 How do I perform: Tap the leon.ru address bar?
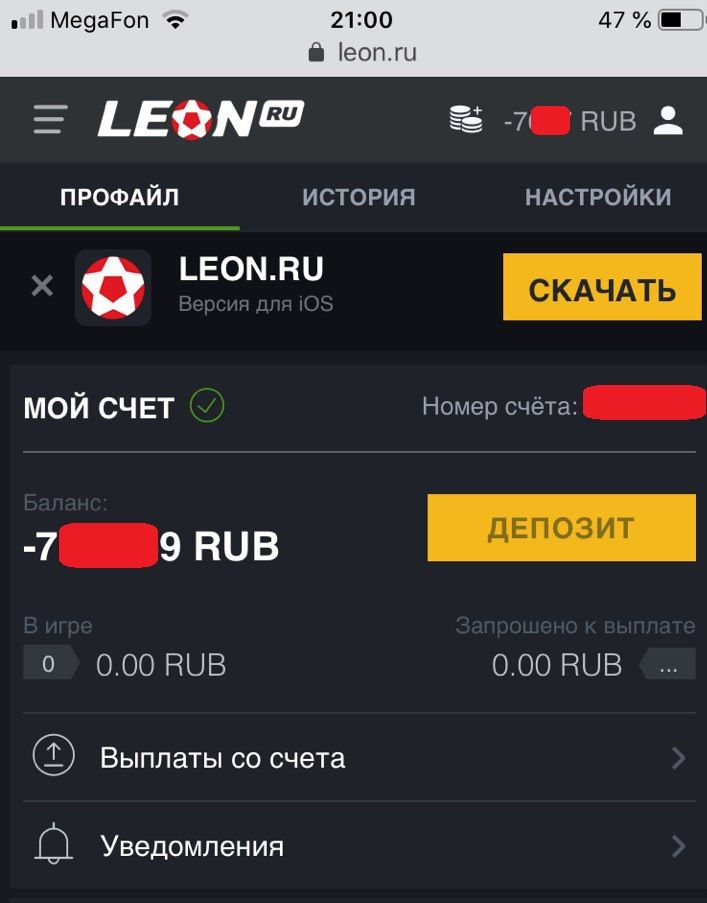tap(362, 53)
